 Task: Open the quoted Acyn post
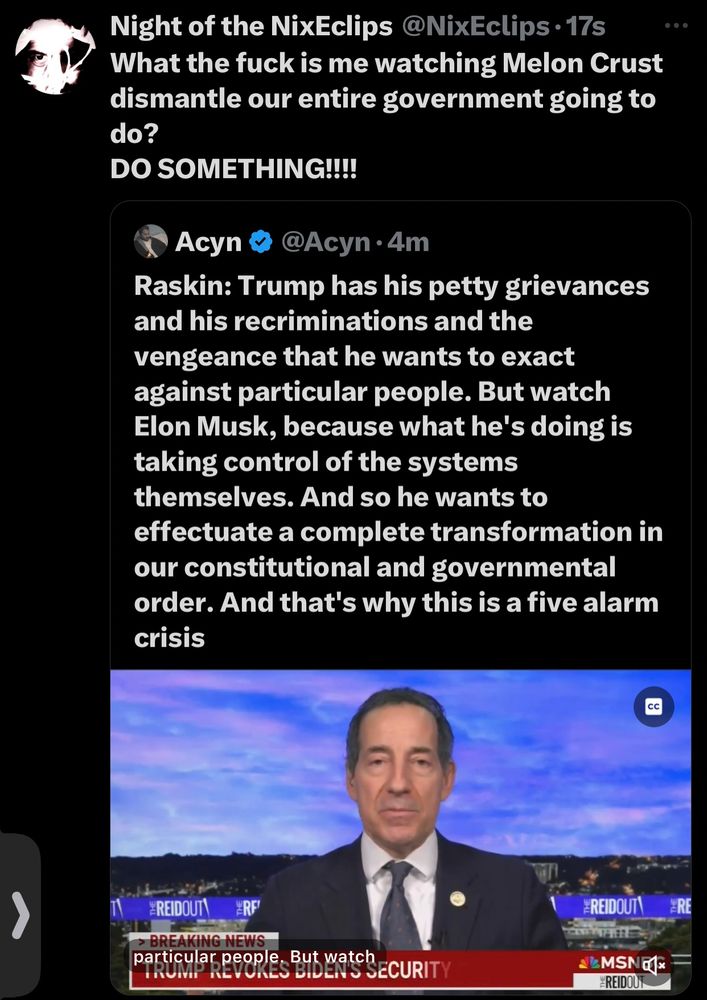click(x=400, y=460)
